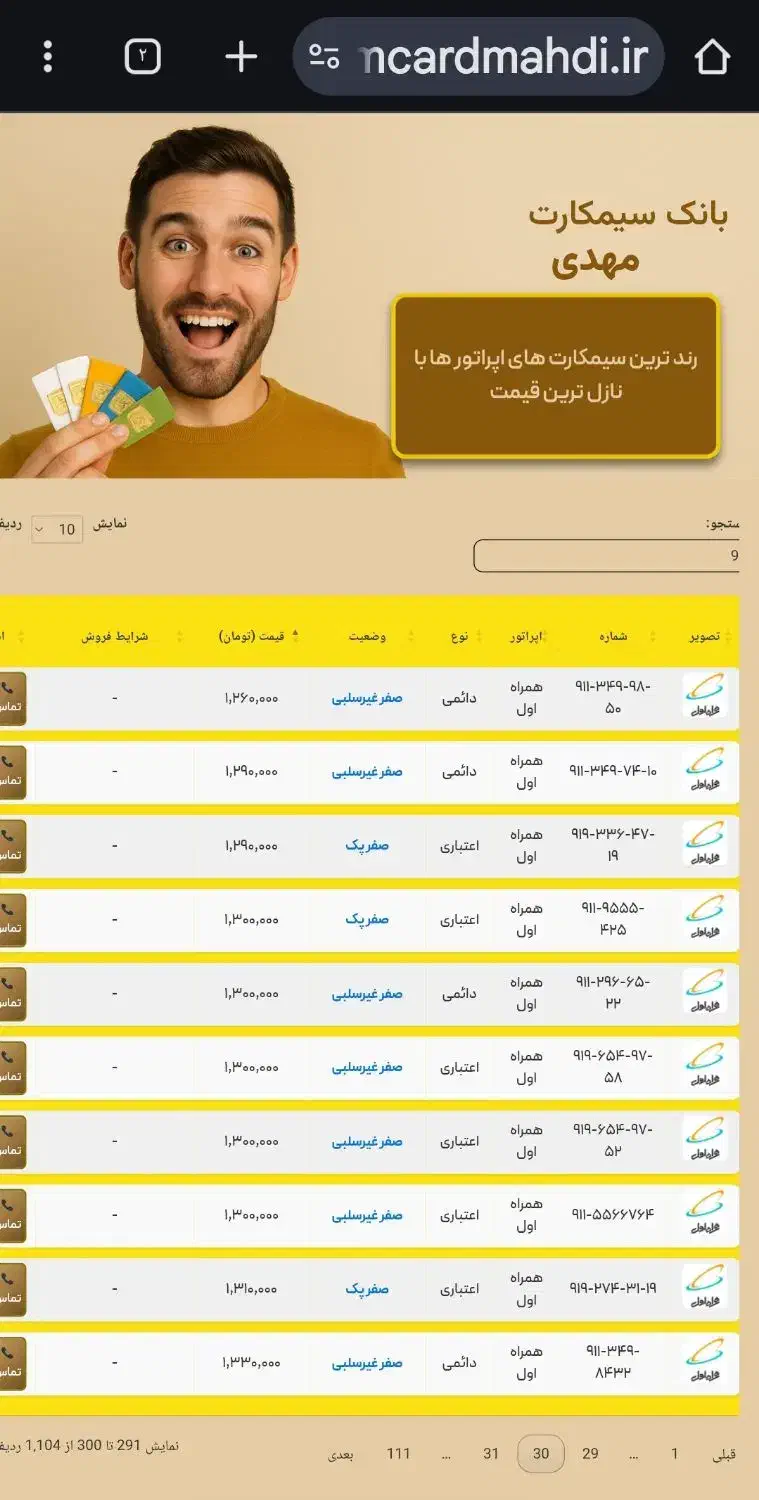Screen dimensions: 759x1500
Task: Go to page 31 of the results
Action: tap(491, 1454)
